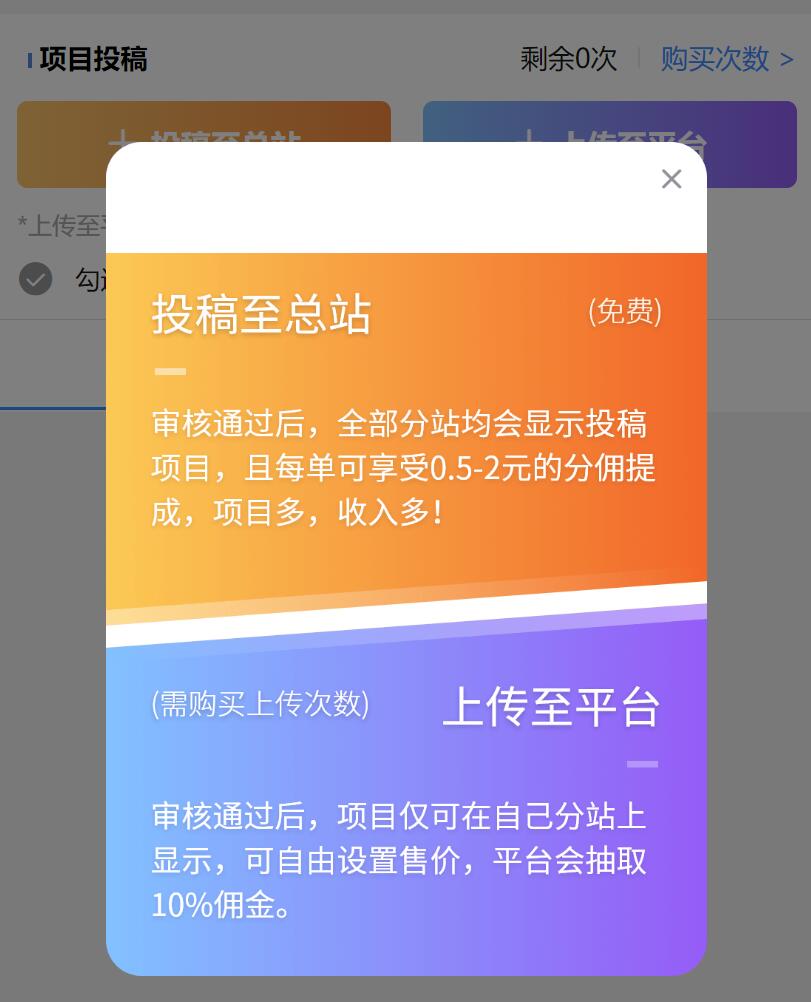Click the 上传至平台 title in the purple panel
Screen dimensions: 811x1002
[x=550, y=707]
